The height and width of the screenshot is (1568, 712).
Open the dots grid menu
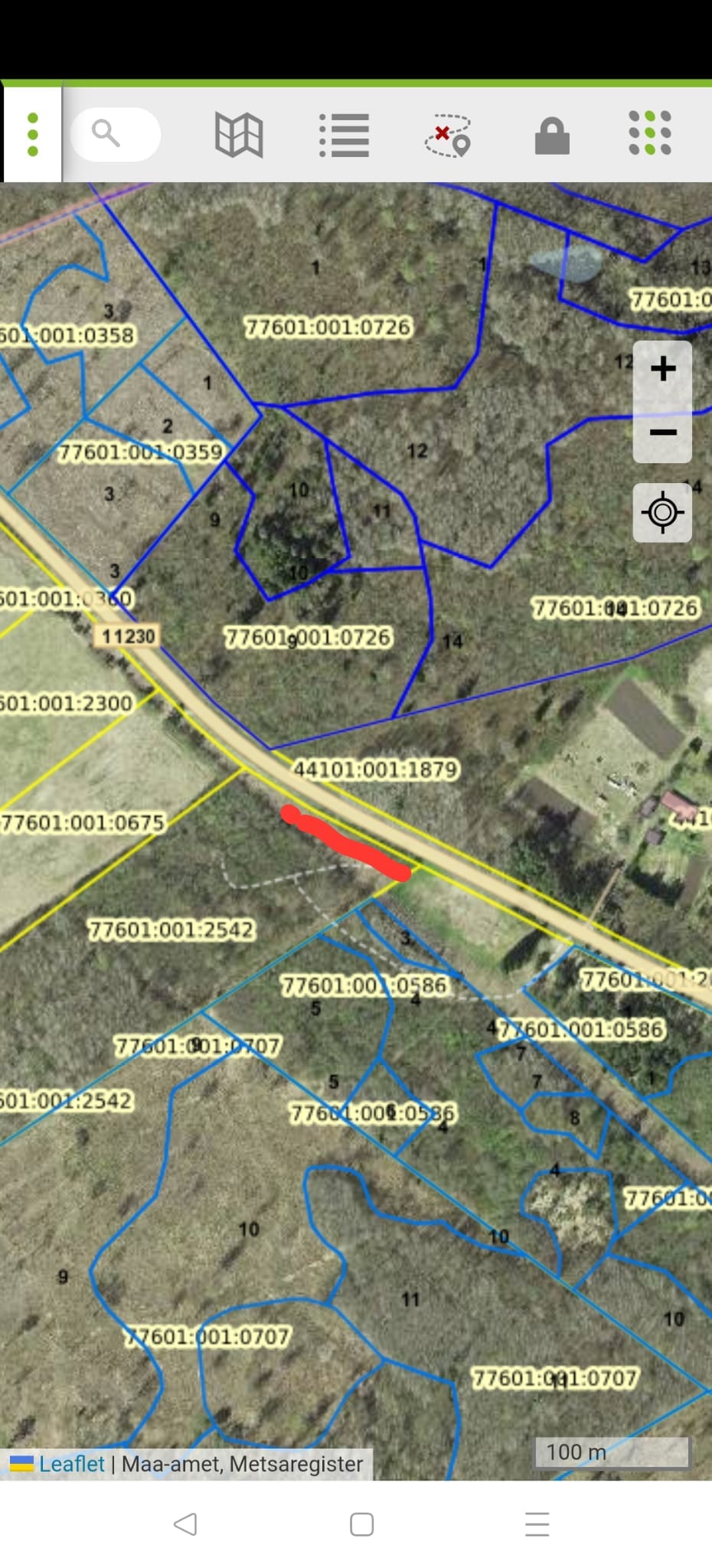pos(650,133)
